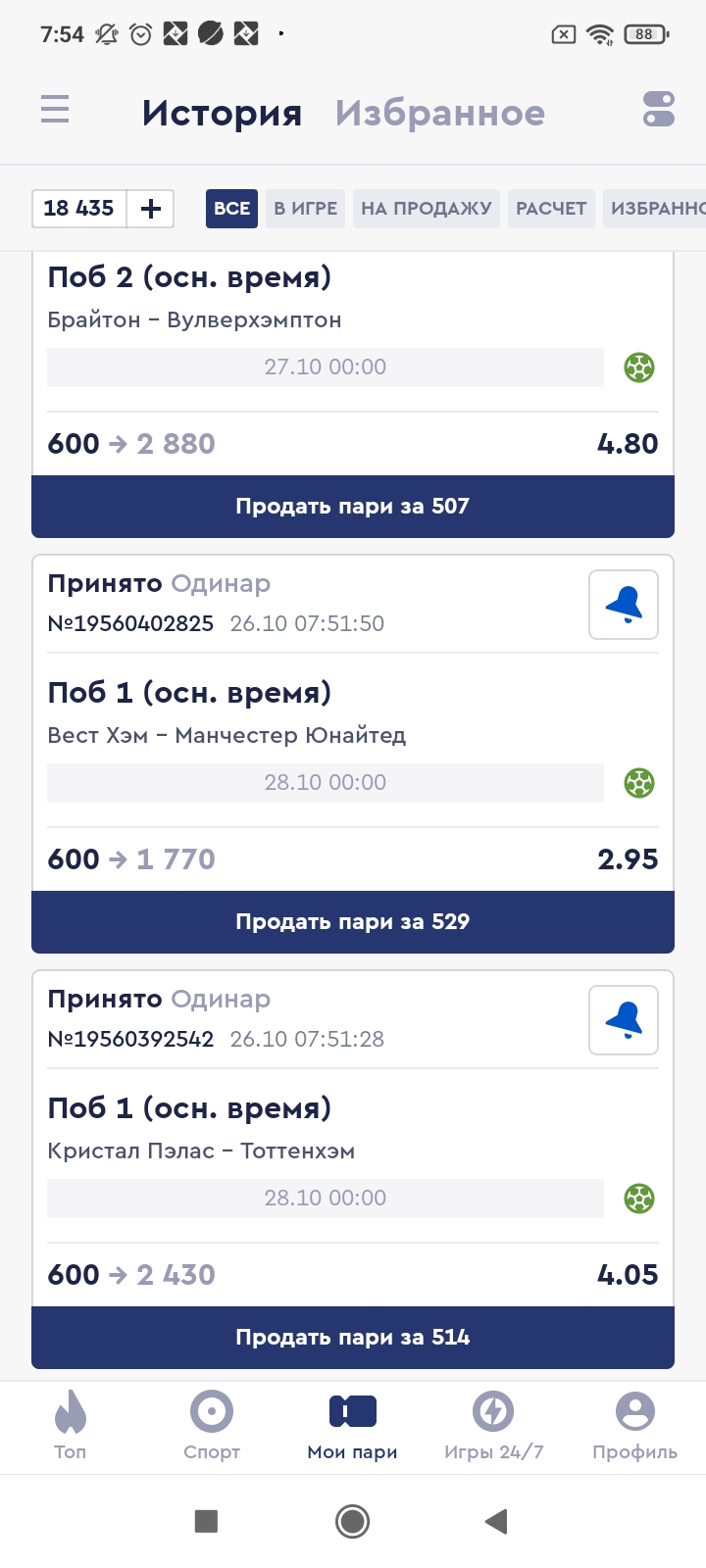
Task: Show РАСЧЕТ filter bets
Action: coord(551,209)
